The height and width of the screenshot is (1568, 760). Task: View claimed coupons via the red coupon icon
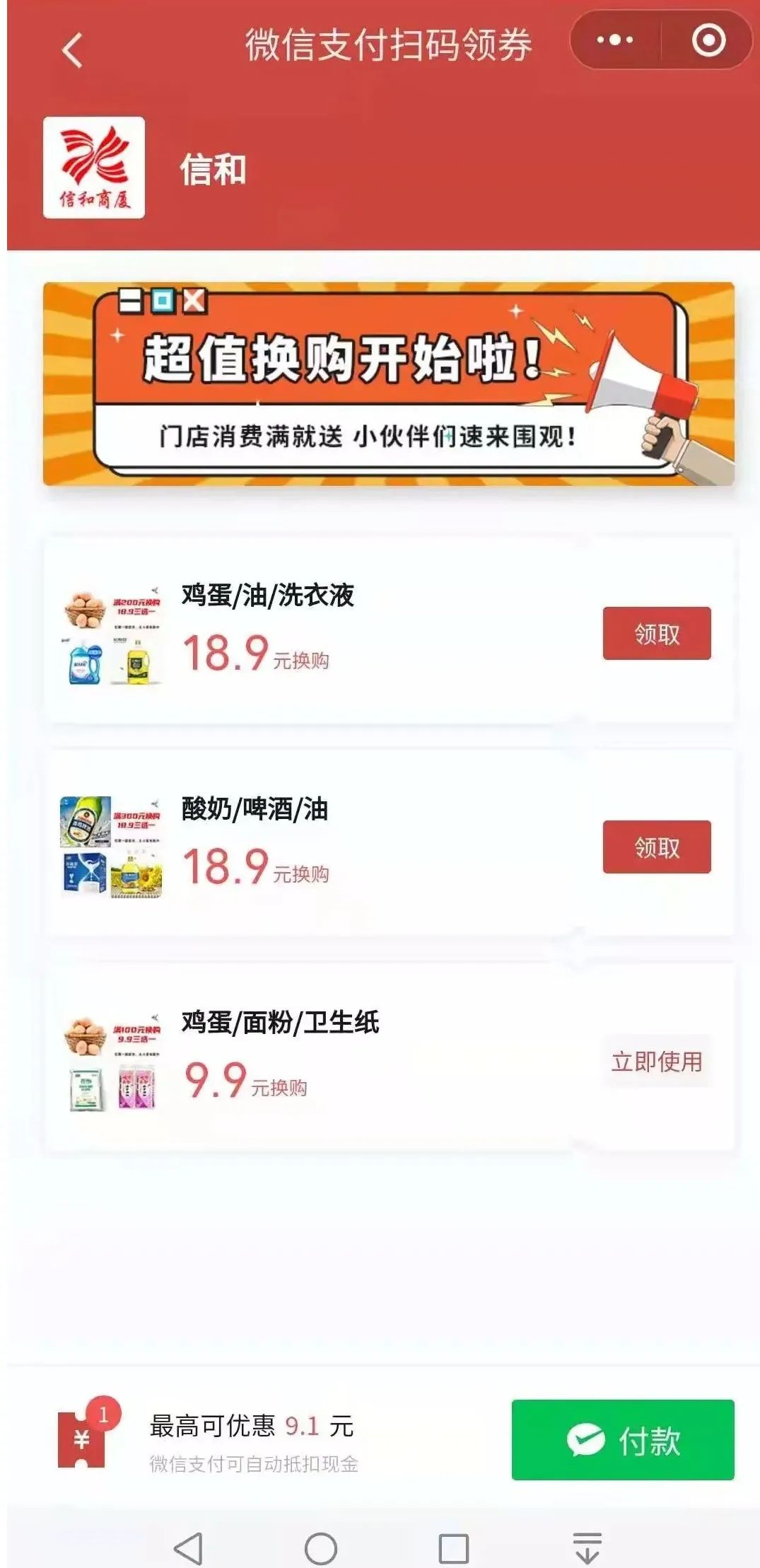[83, 1439]
